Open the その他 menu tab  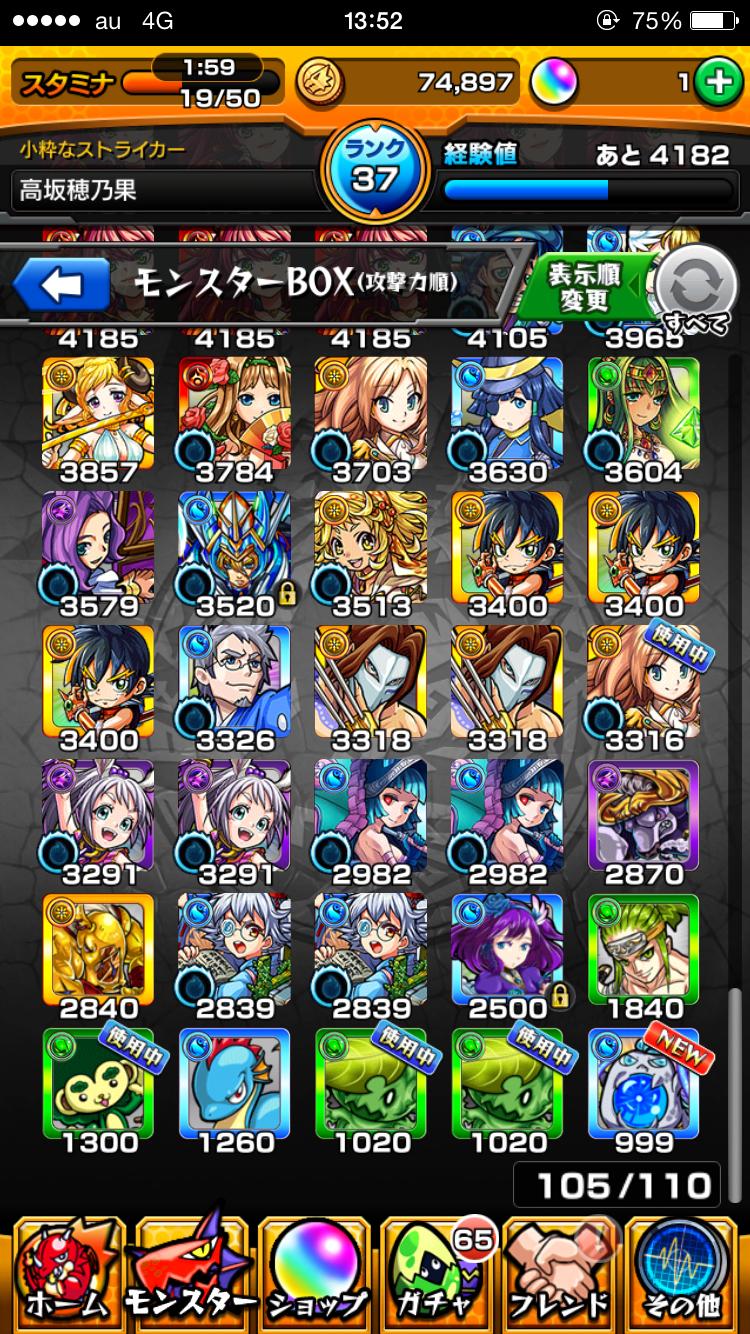pos(684,1274)
